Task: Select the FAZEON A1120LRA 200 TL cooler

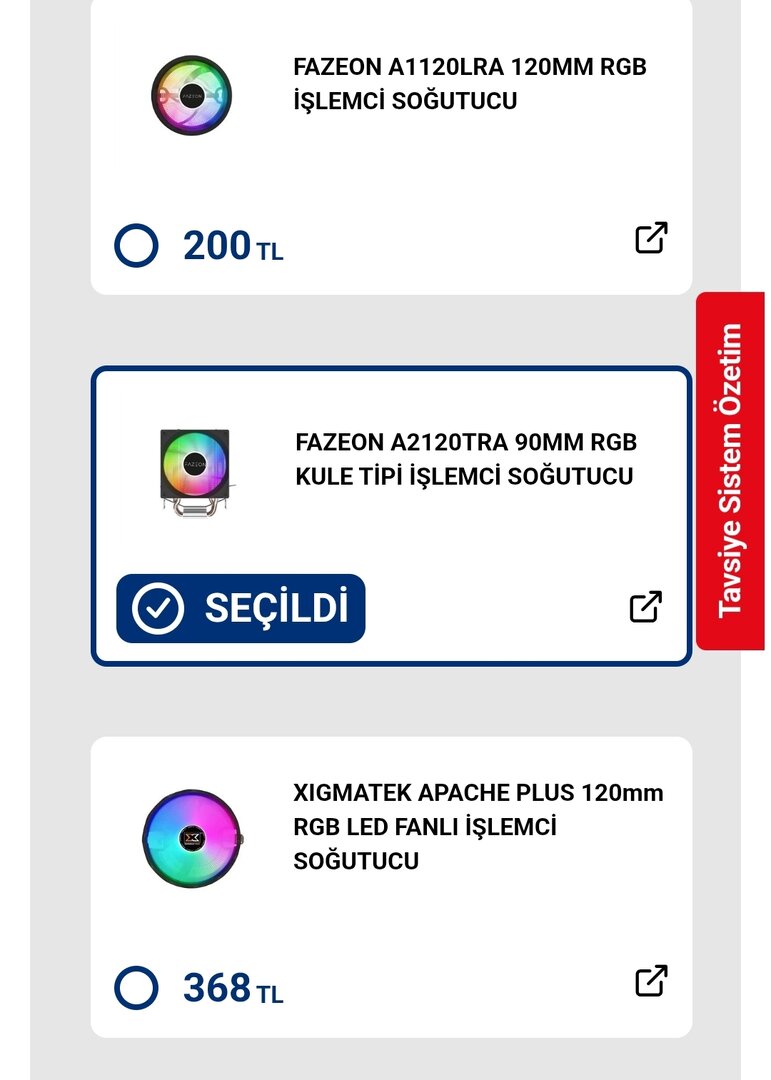Action: (x=137, y=245)
